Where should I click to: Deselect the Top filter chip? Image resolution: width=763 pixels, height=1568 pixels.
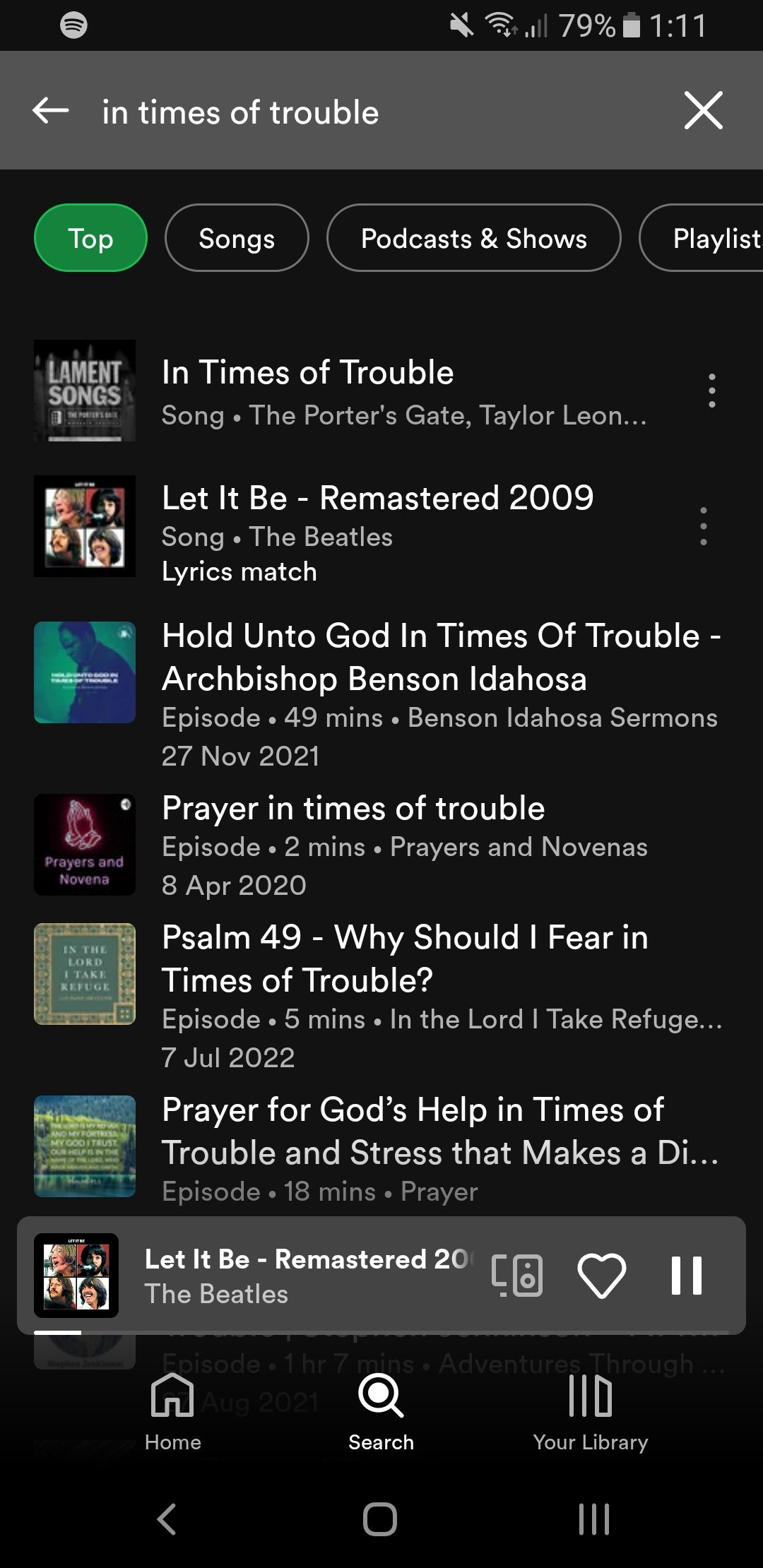click(90, 238)
